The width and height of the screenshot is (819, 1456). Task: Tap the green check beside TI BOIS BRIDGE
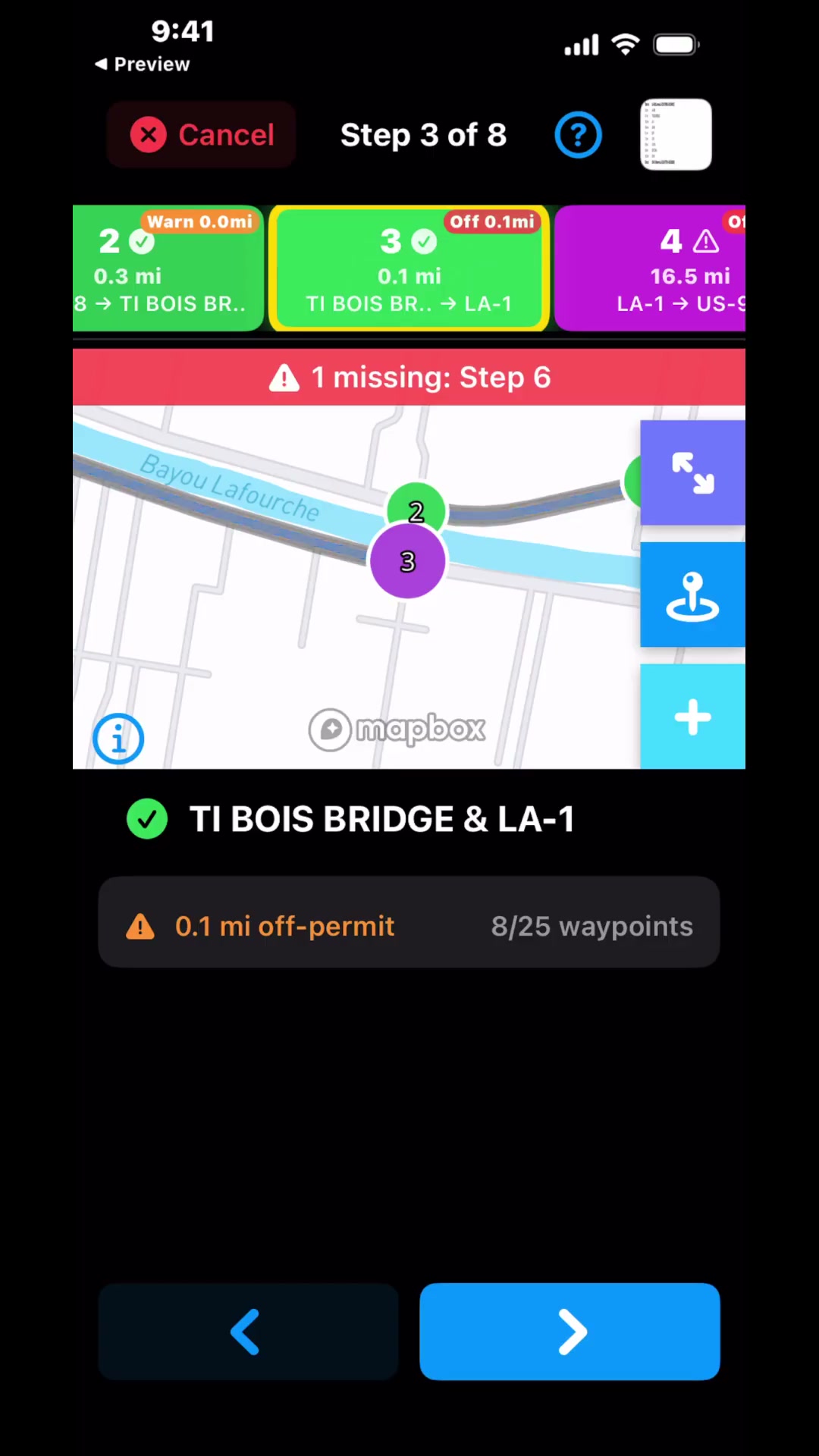tap(147, 819)
